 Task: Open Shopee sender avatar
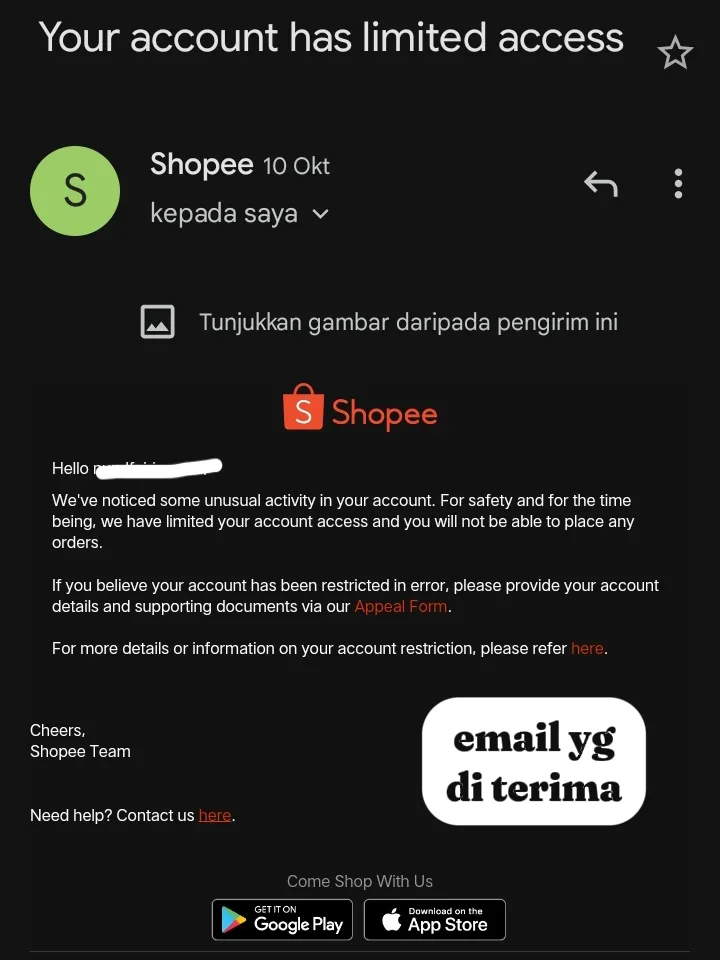(75, 190)
